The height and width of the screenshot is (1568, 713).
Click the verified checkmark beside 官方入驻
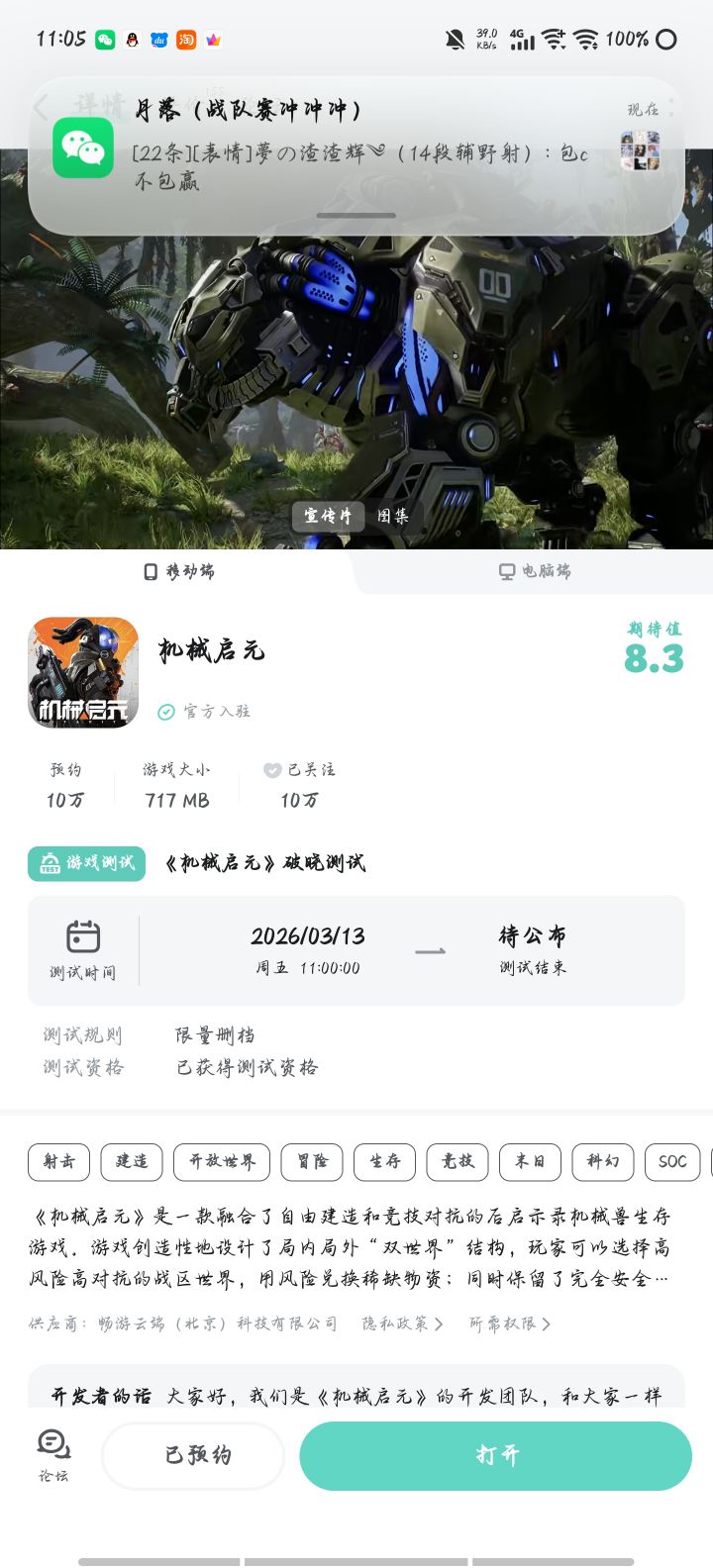point(166,711)
